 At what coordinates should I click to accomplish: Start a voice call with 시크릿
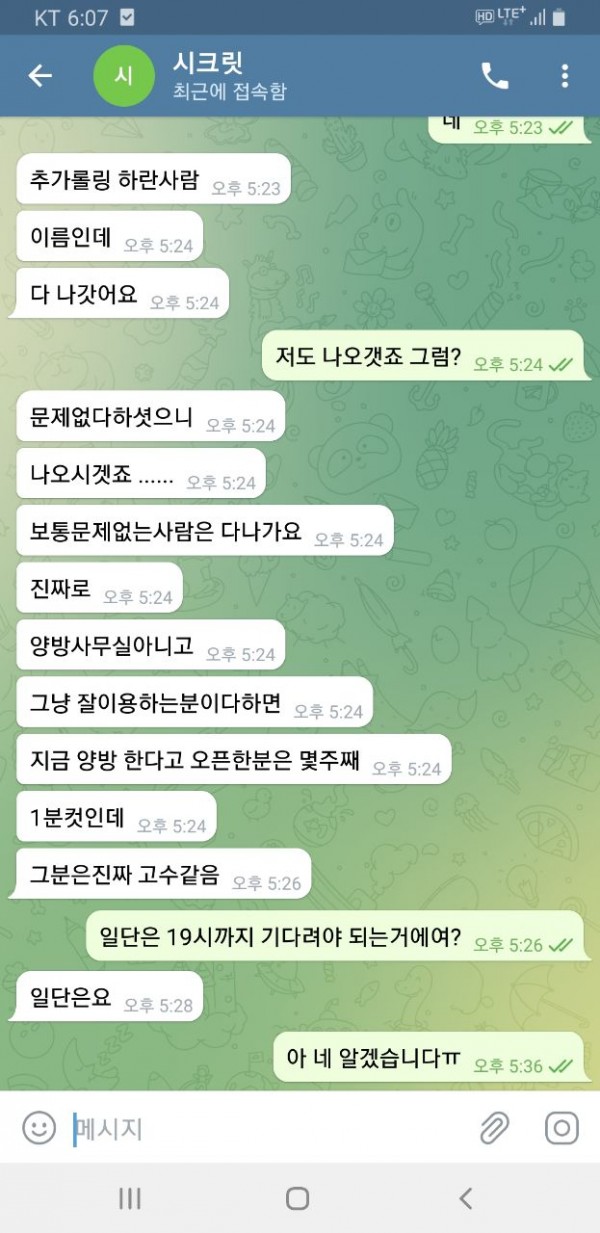[x=494, y=76]
